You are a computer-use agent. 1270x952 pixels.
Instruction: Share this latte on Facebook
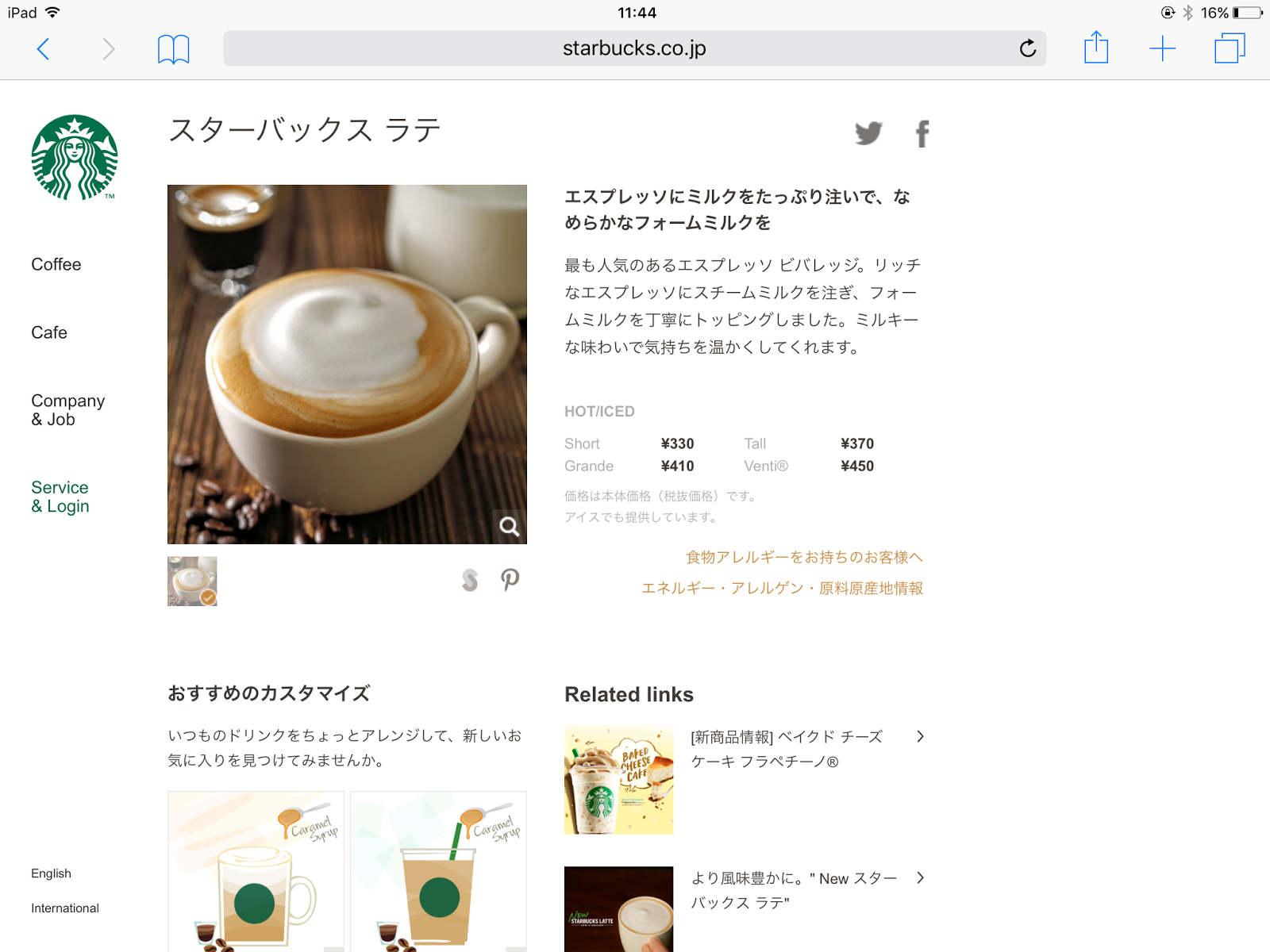click(x=922, y=134)
